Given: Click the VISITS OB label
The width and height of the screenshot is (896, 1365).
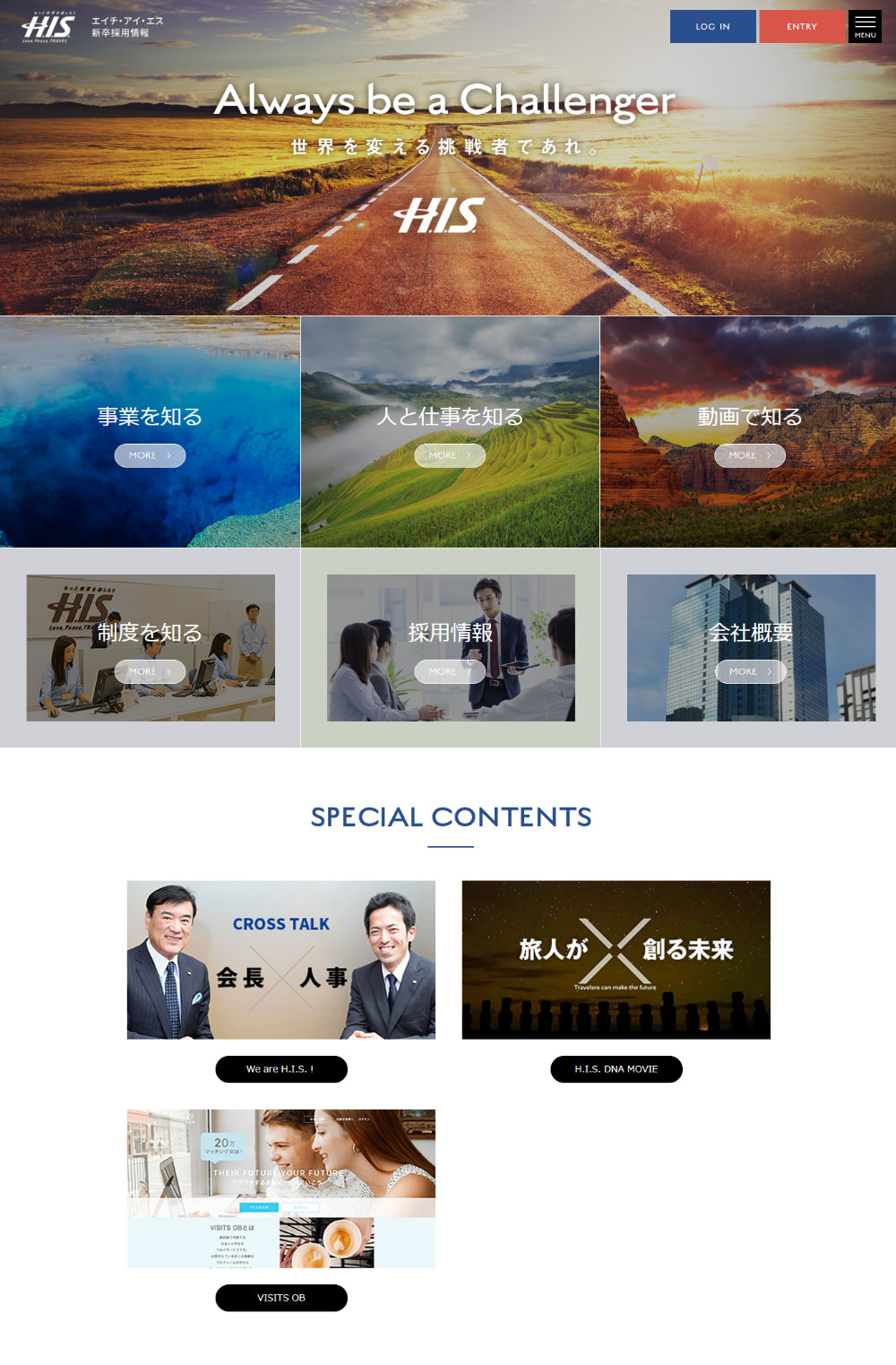Looking at the screenshot, I should (281, 1298).
